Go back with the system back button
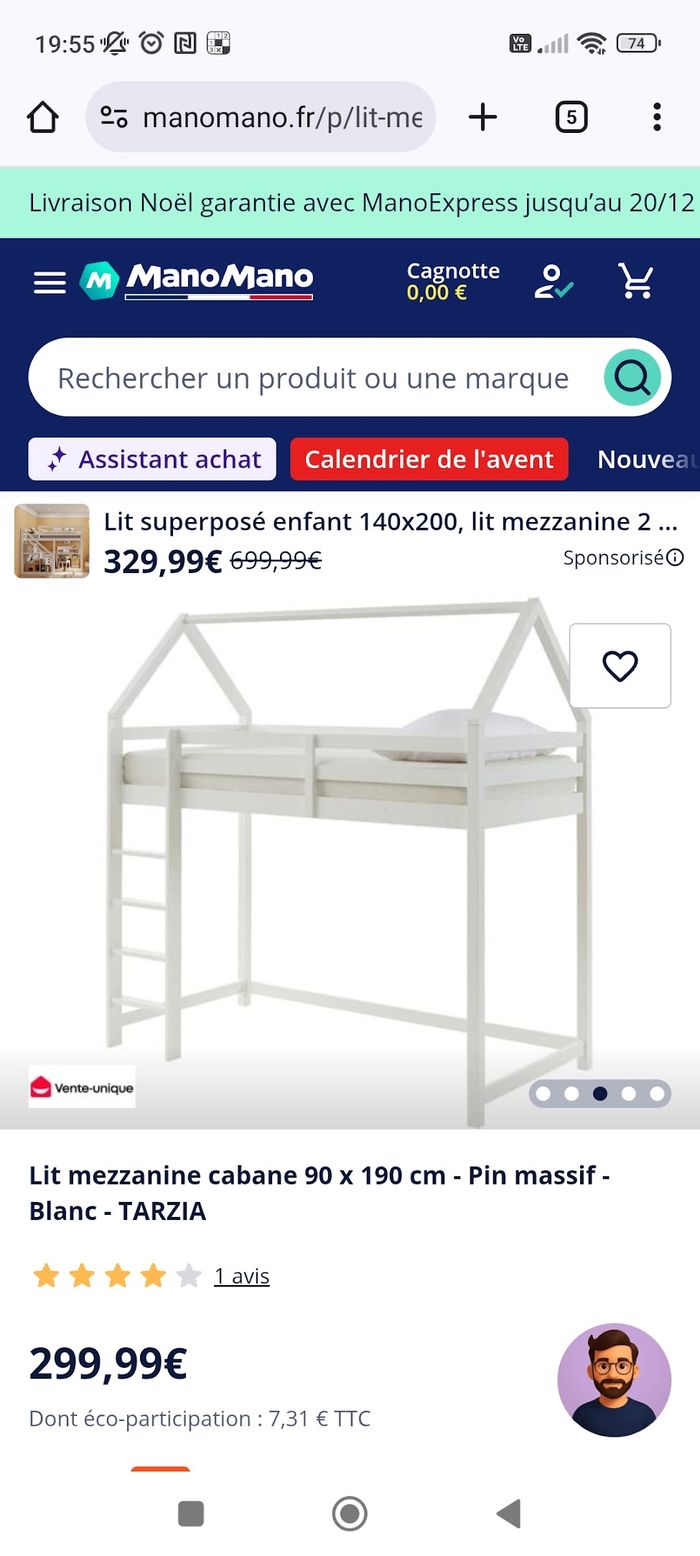700x1556 pixels. 509,1514
